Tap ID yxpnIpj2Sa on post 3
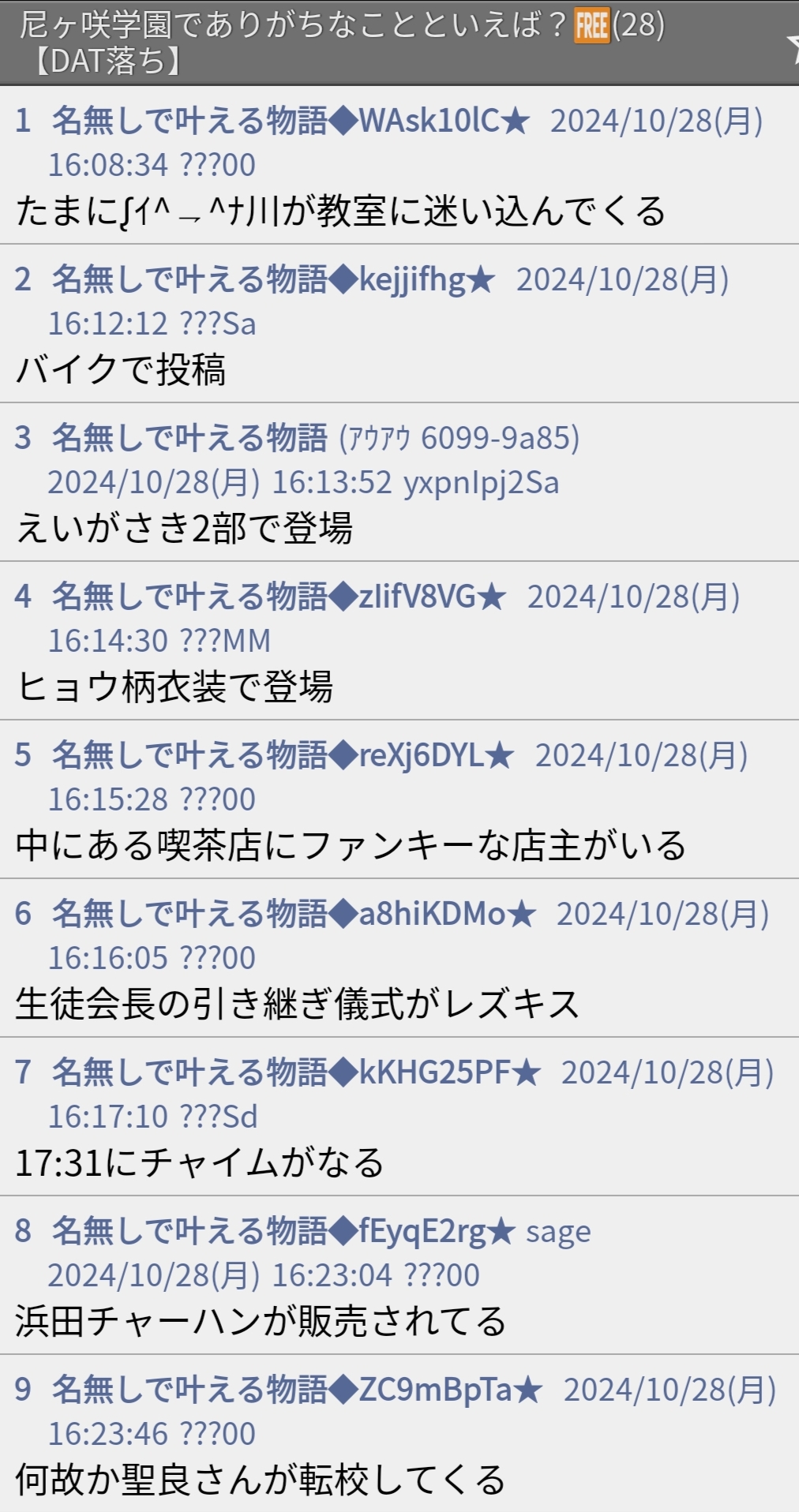799x1512 pixels. tap(481, 483)
